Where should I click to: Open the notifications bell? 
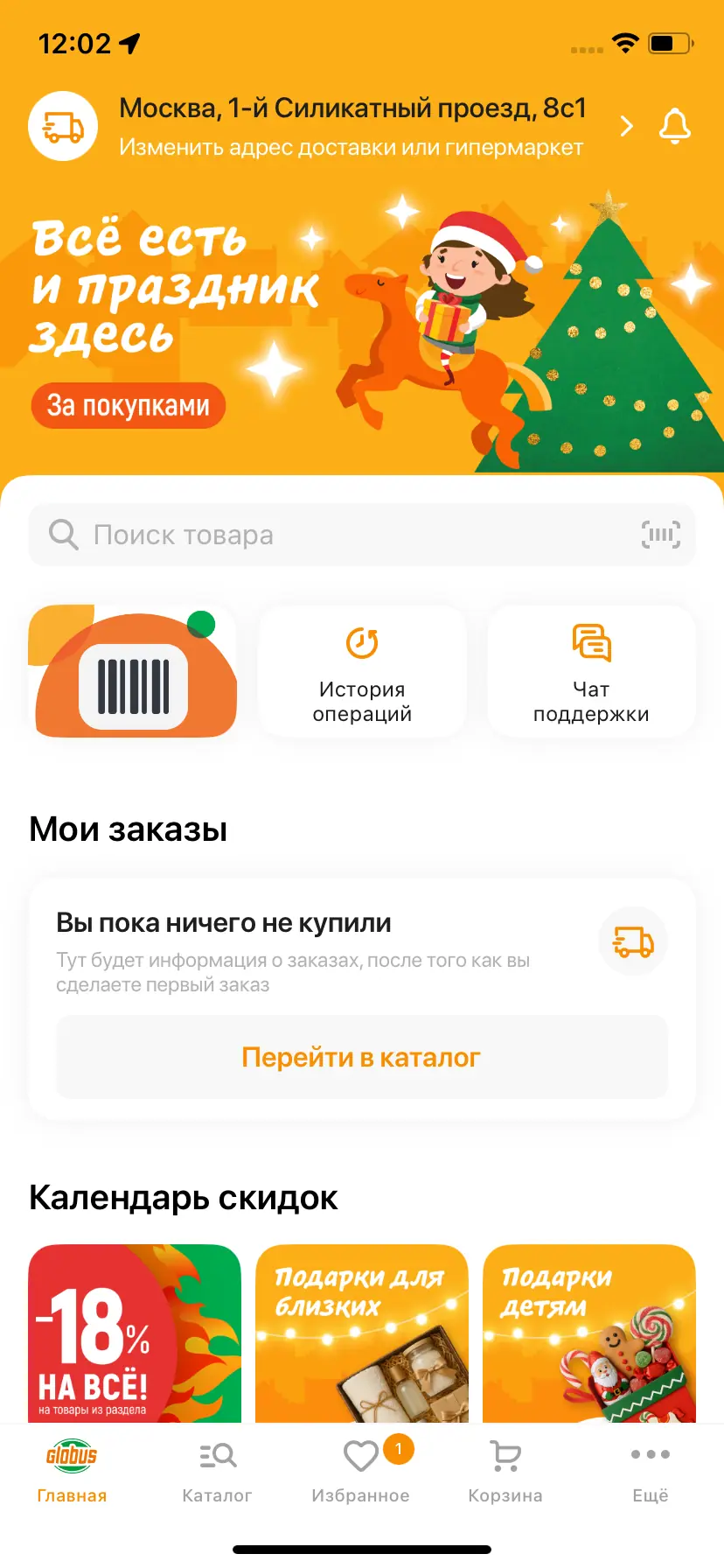coord(674,127)
